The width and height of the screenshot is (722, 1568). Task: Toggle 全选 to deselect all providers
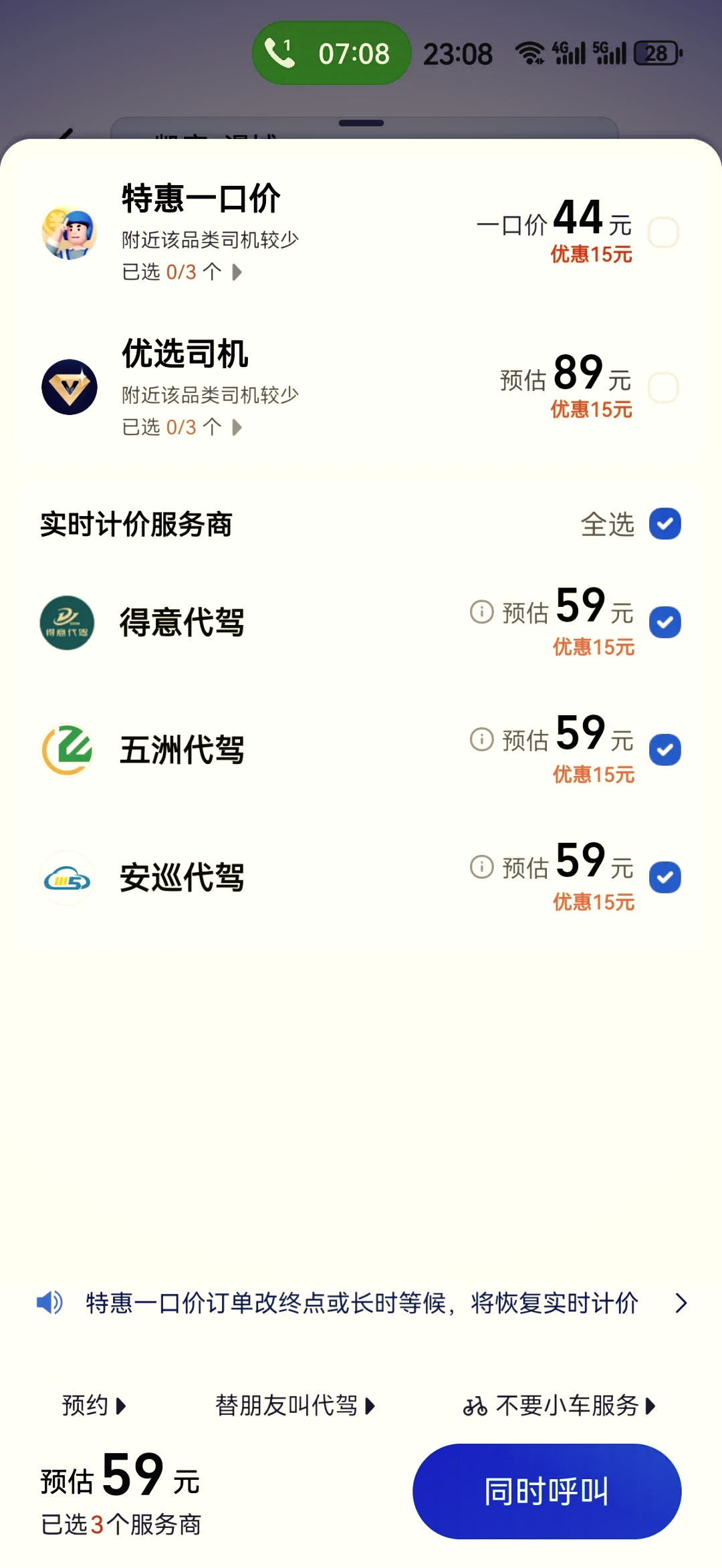click(x=664, y=525)
